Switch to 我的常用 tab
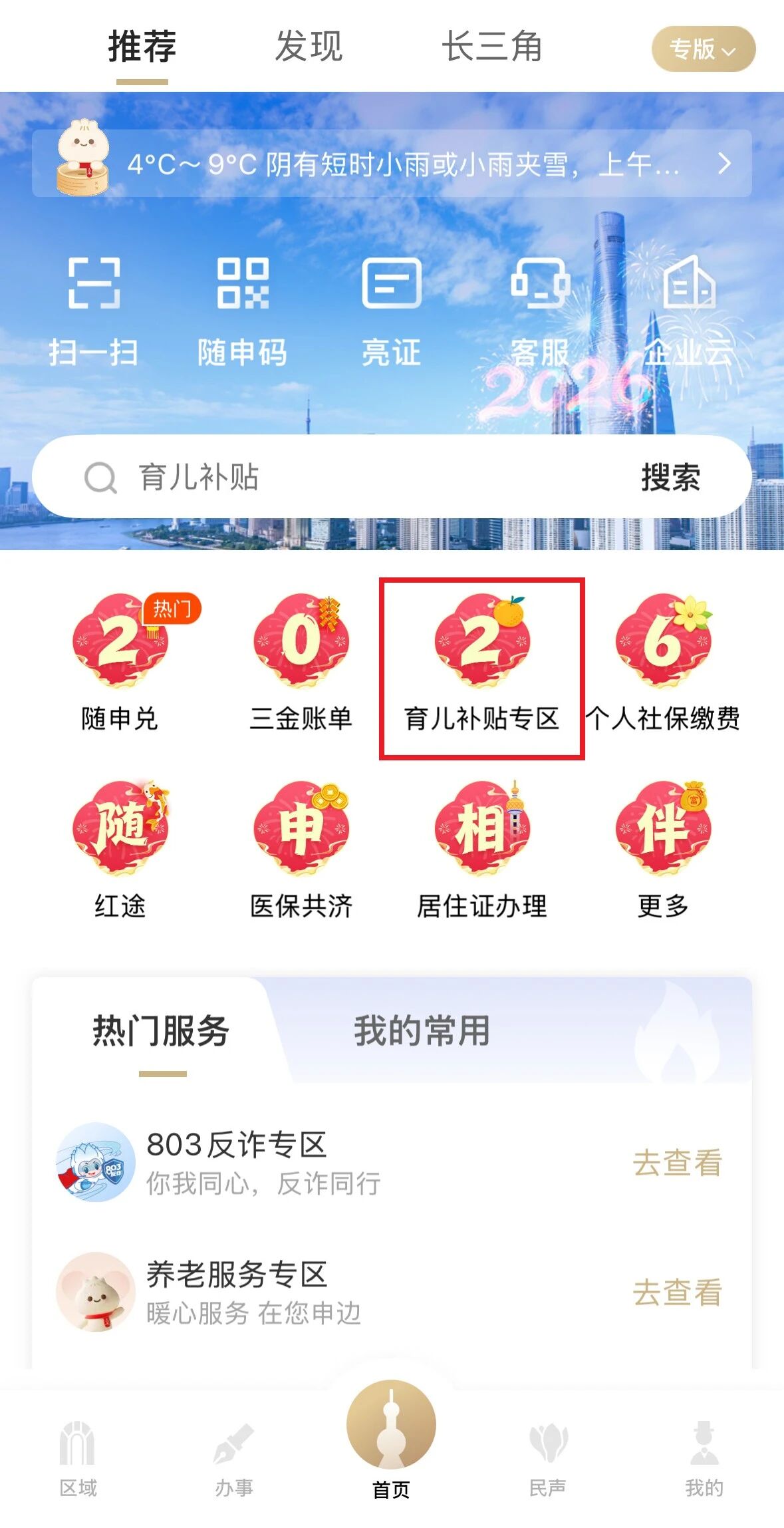This screenshot has height=1528, width=784. (422, 1030)
